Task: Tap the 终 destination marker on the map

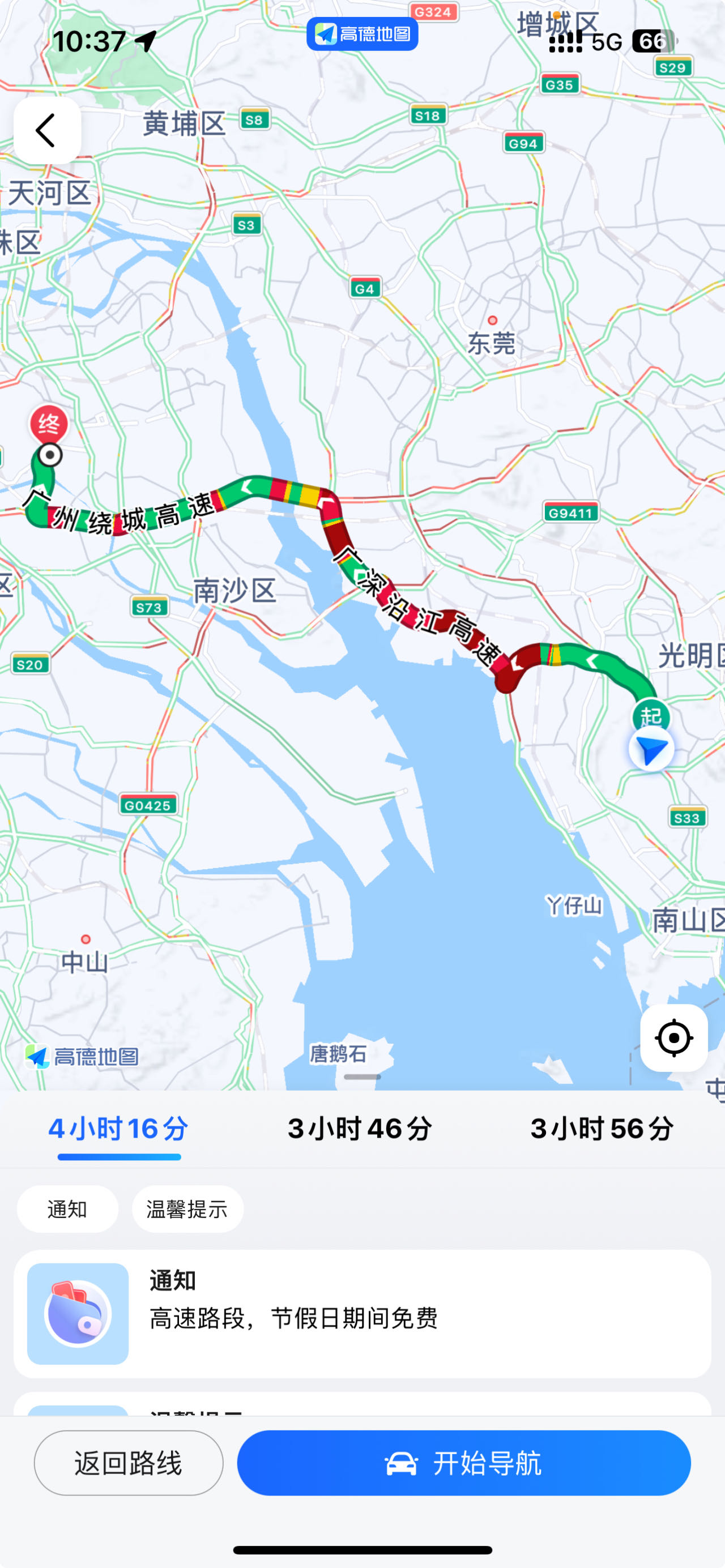Action: (x=49, y=424)
